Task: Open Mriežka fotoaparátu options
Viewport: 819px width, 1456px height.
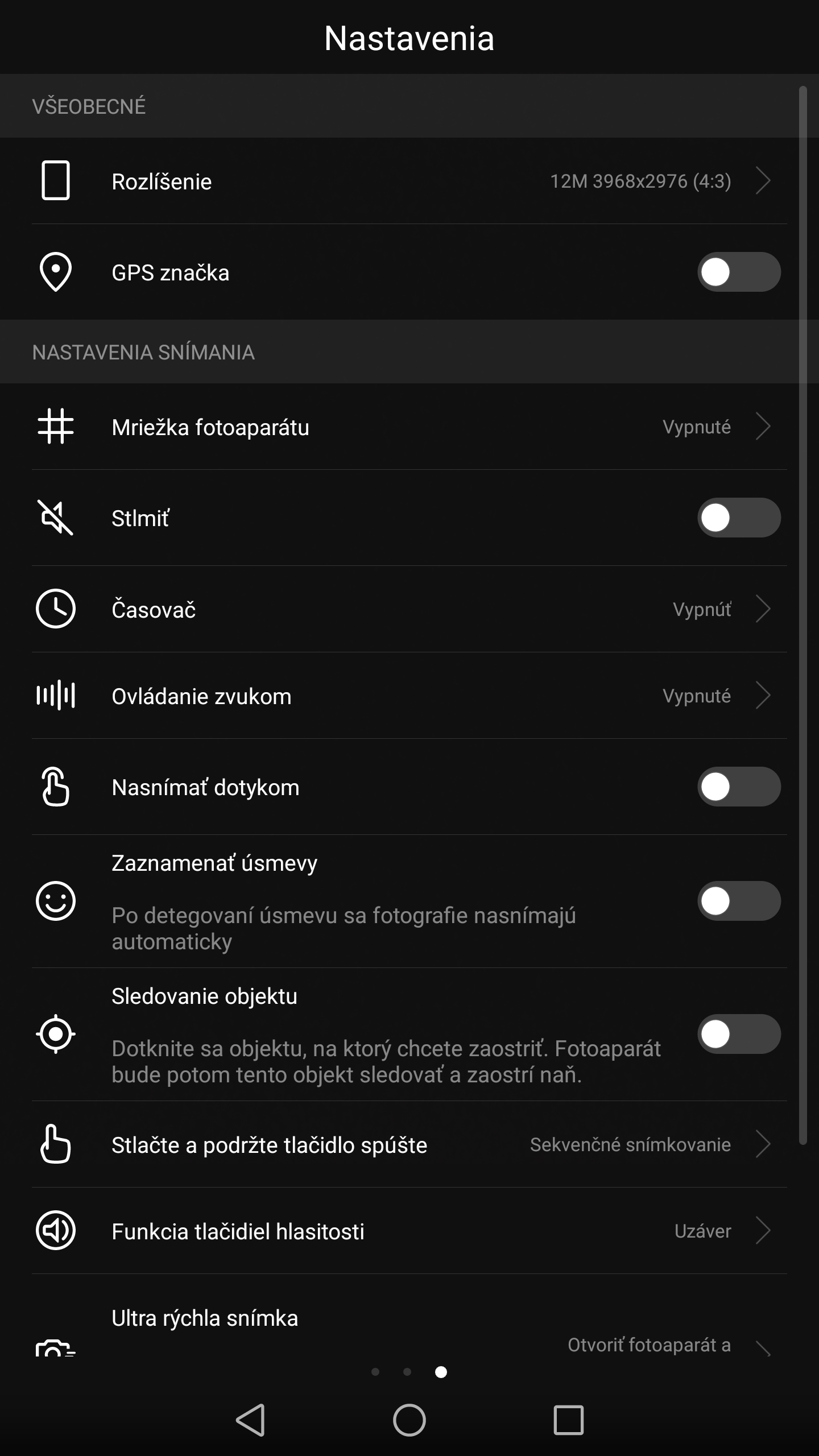Action: [x=409, y=427]
